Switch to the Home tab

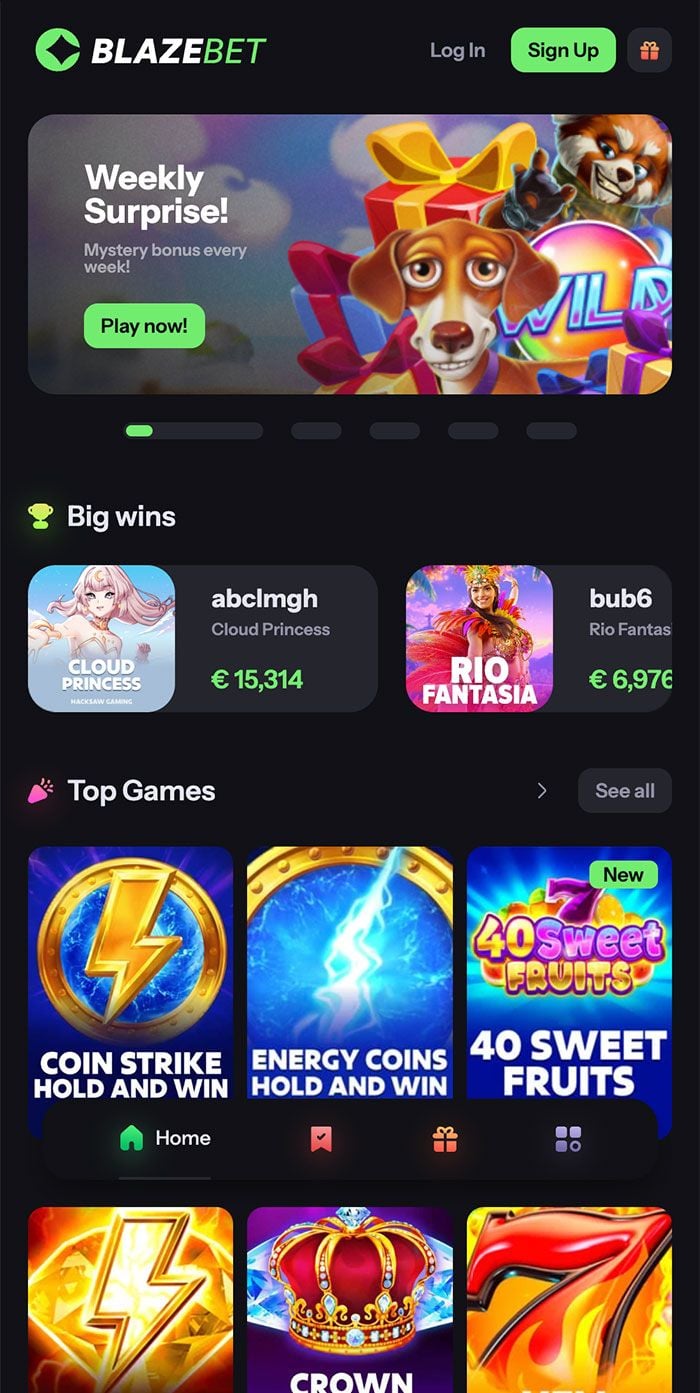point(165,1138)
